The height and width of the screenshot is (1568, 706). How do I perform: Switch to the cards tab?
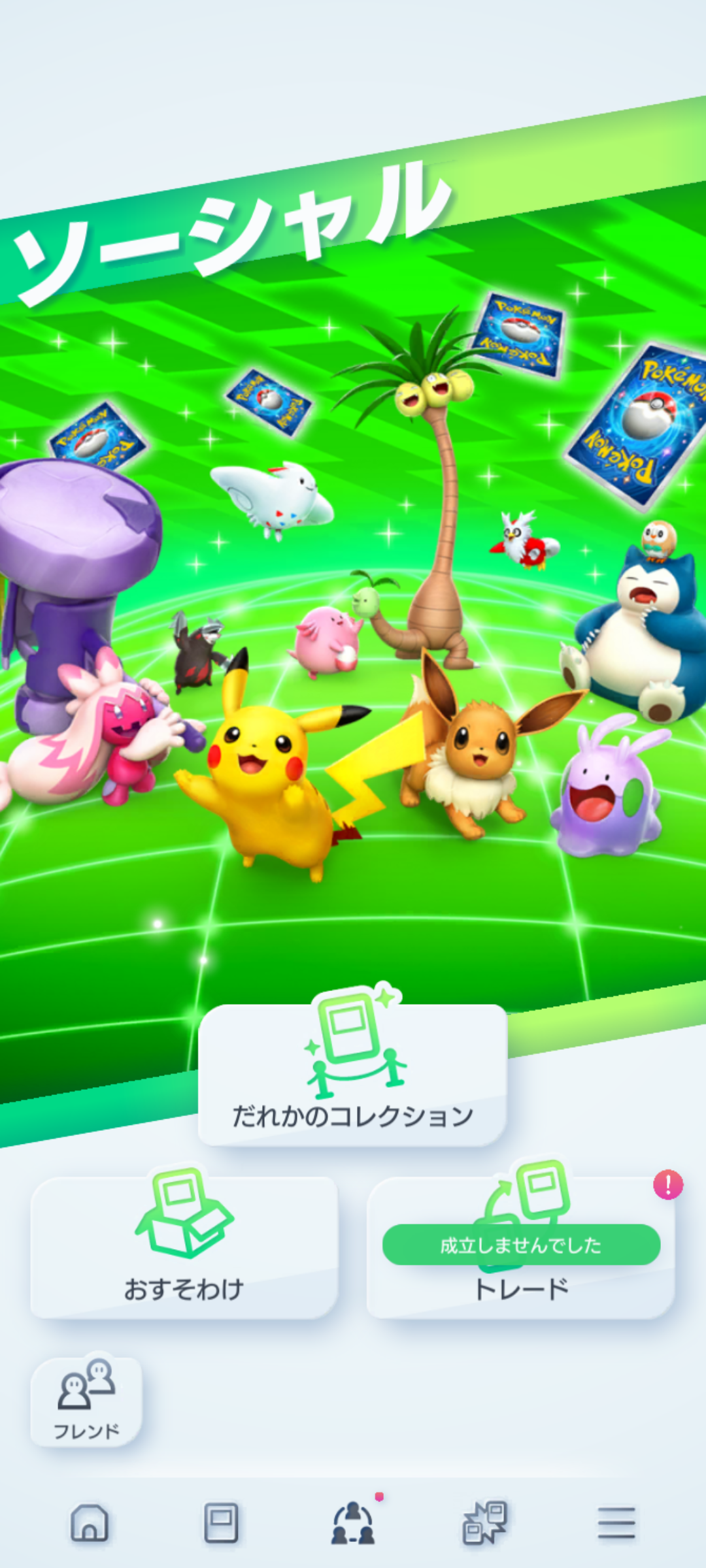(x=221, y=1522)
